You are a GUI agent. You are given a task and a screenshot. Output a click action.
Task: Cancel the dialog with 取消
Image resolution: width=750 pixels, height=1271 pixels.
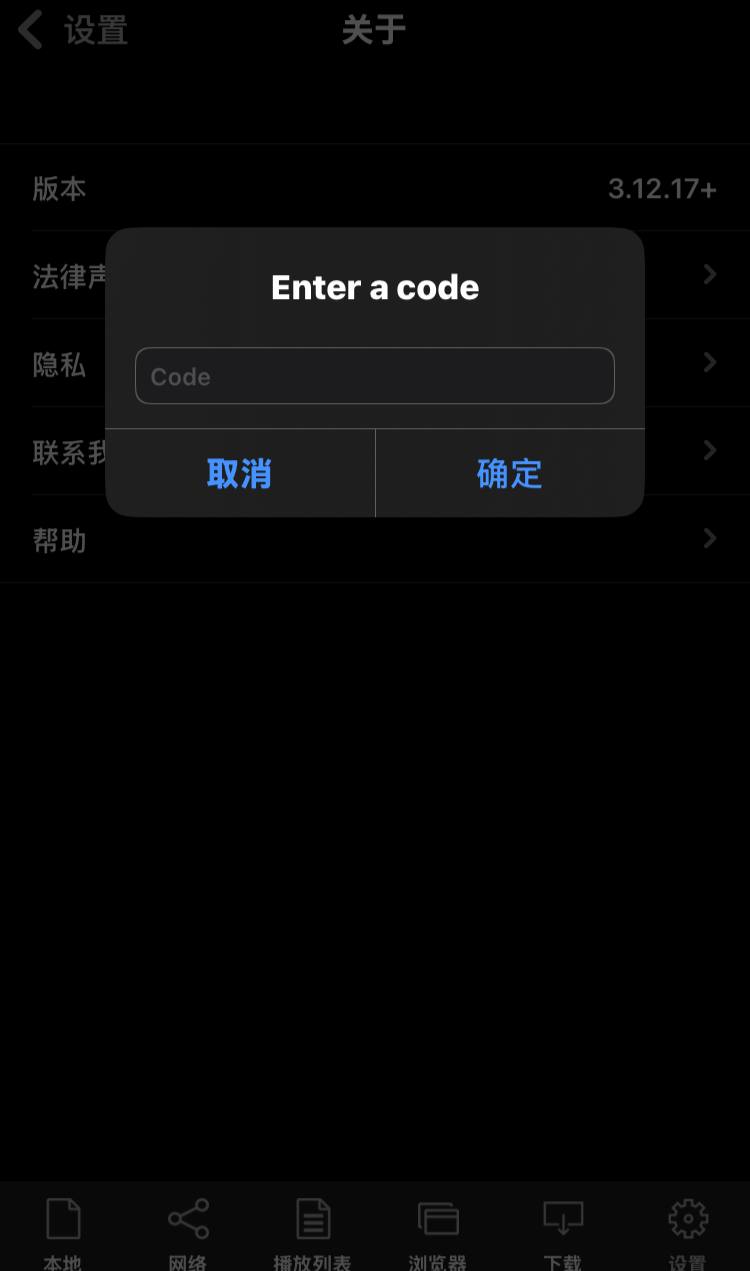point(240,473)
